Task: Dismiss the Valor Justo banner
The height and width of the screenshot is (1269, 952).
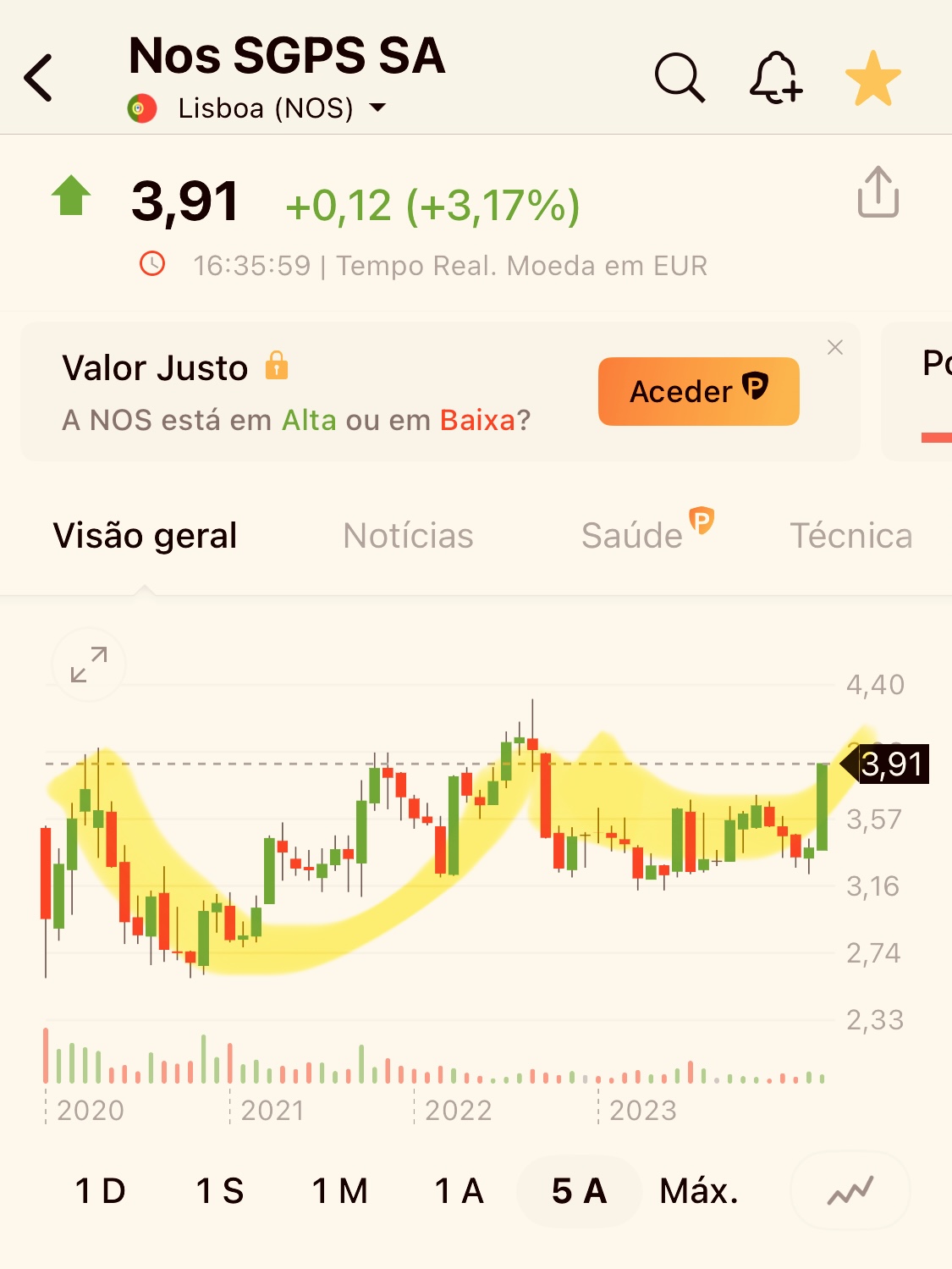Action: 835,347
